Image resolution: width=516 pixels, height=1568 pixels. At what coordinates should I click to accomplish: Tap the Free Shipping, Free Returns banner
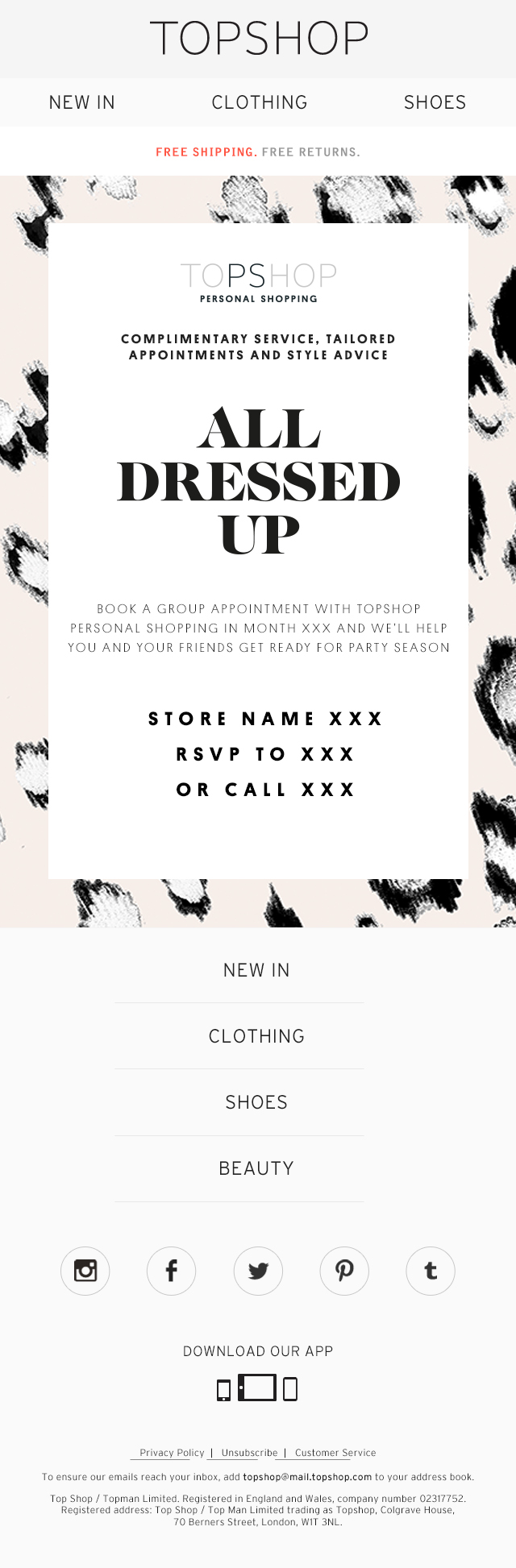pos(258,151)
